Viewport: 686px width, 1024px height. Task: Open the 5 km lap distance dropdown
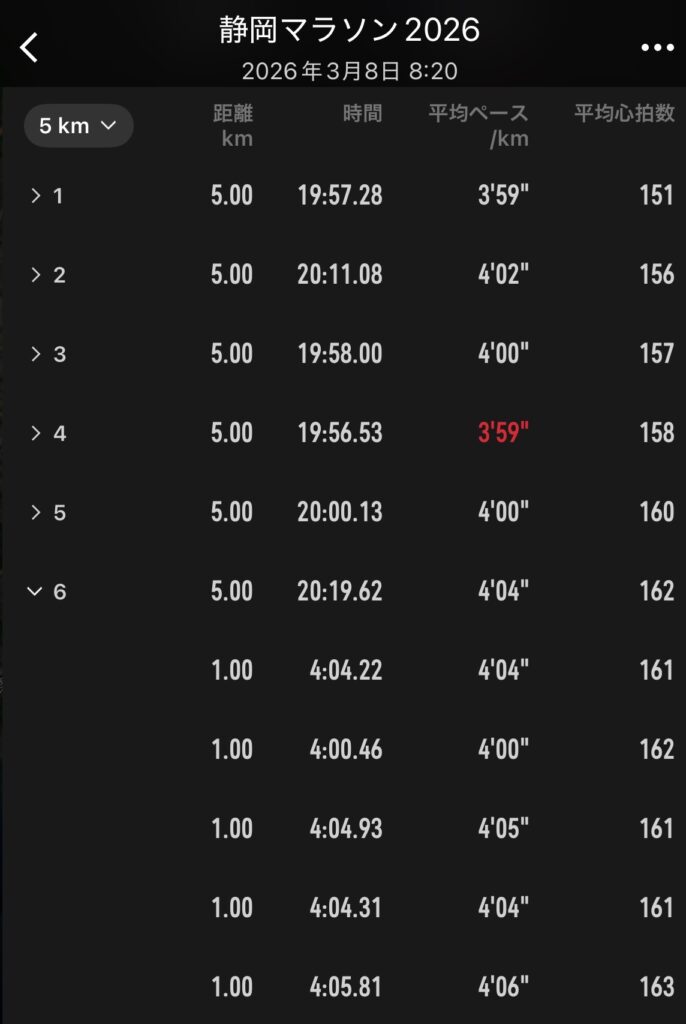[78, 126]
